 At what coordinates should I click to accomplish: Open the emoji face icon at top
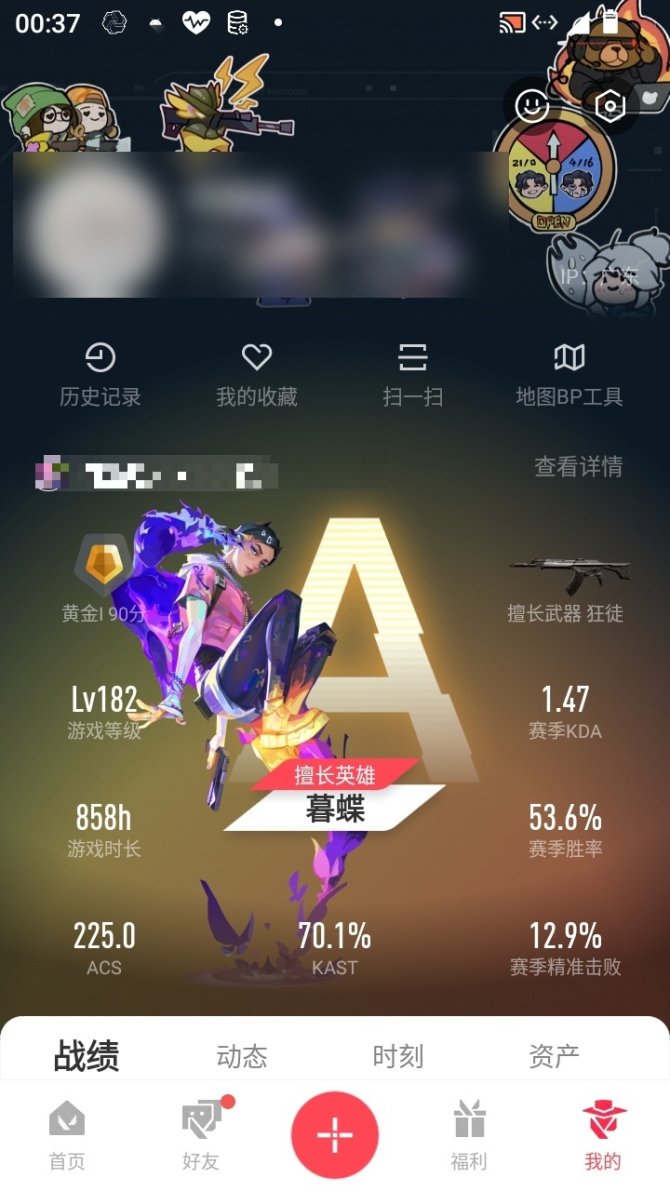(x=532, y=106)
